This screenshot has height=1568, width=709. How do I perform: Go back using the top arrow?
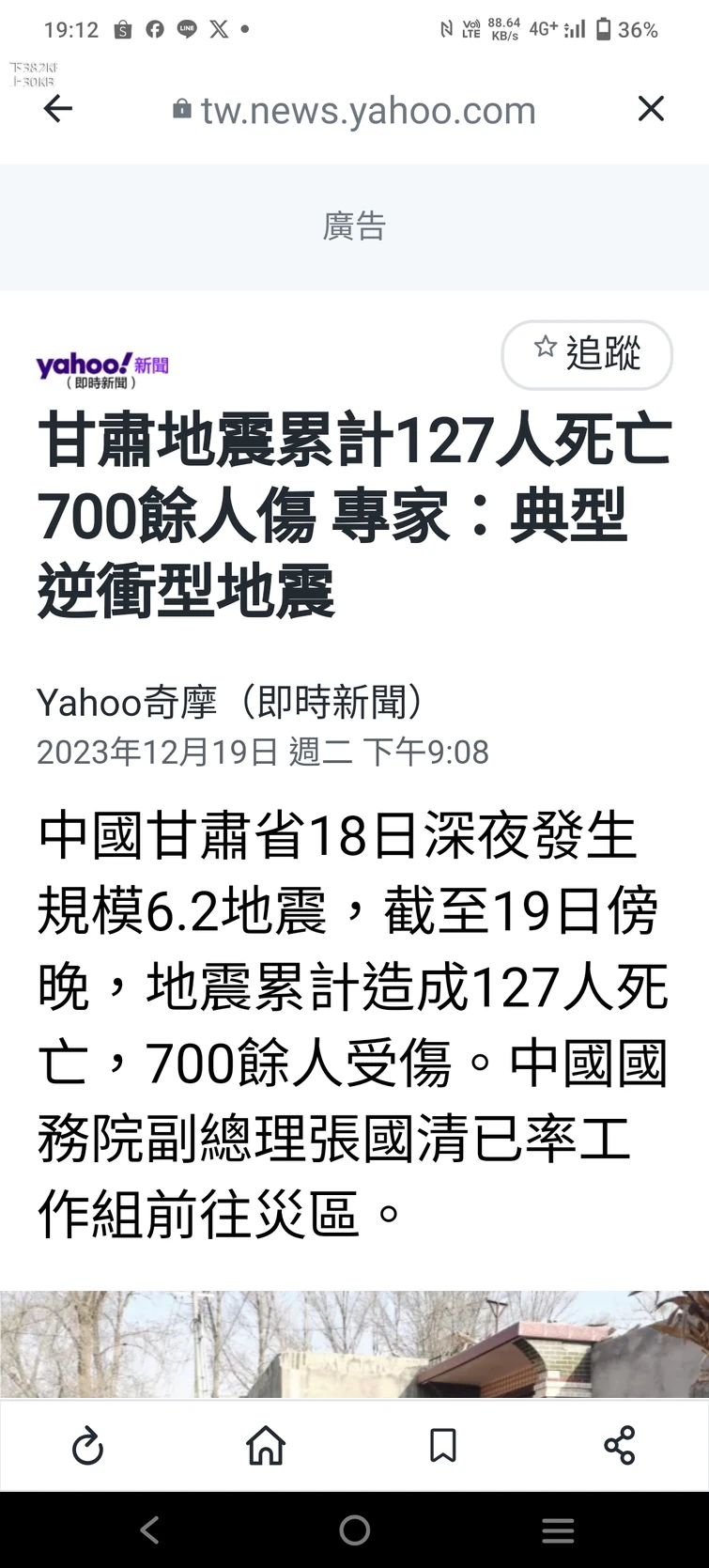tap(58, 109)
